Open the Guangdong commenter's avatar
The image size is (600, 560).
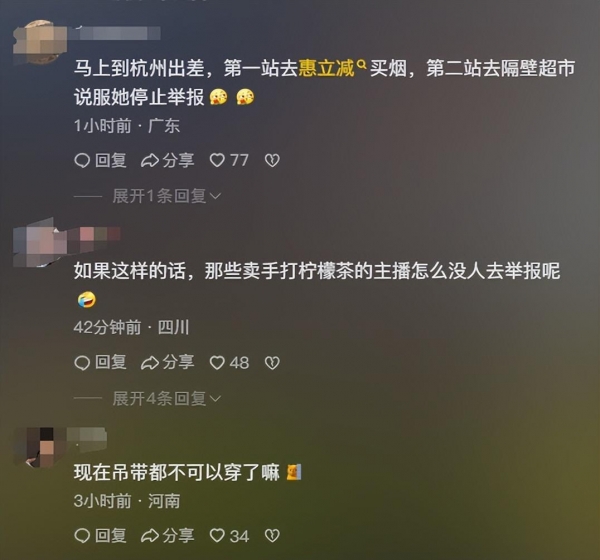(41, 42)
